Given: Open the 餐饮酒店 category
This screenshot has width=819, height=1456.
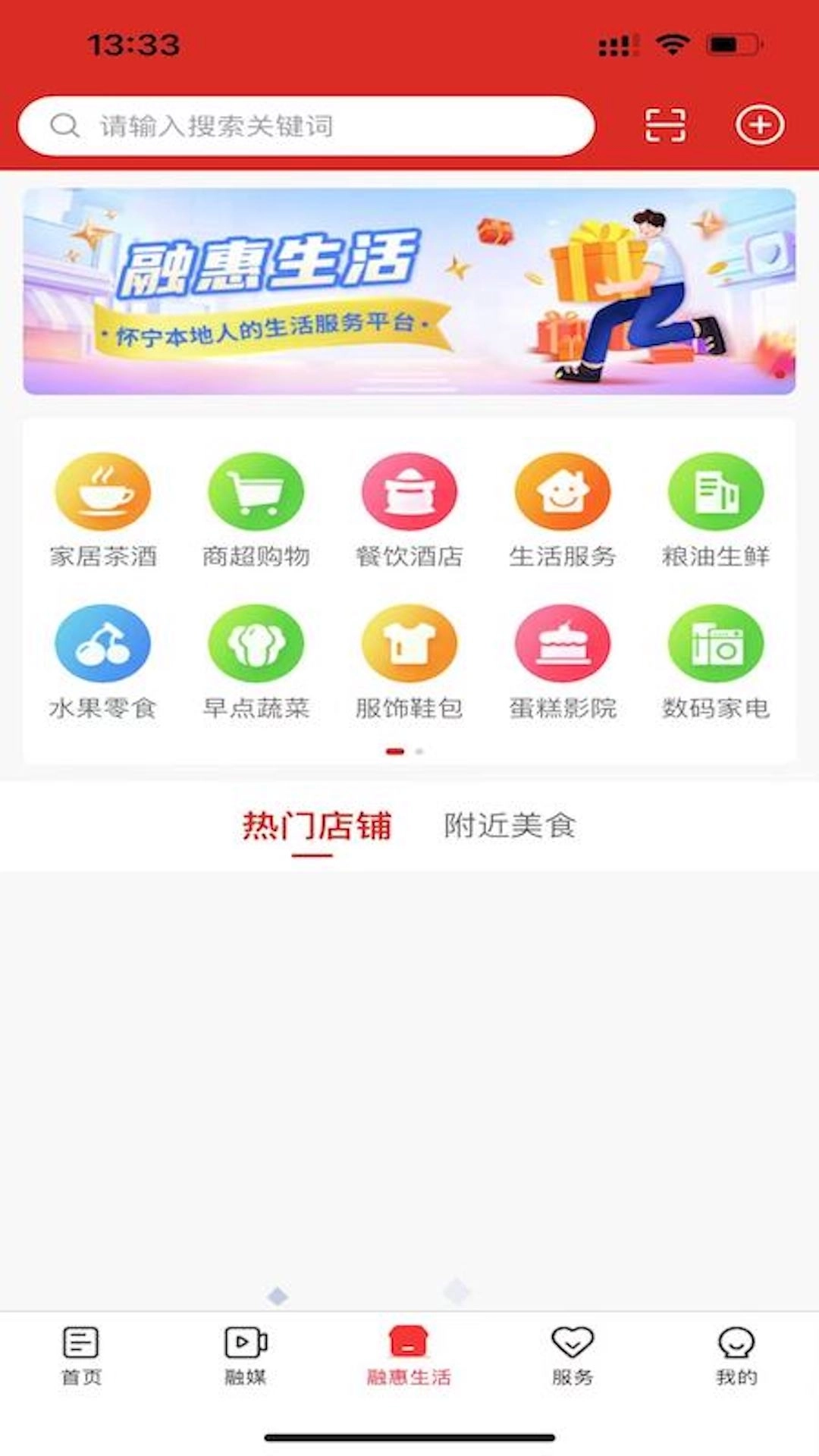Looking at the screenshot, I should [x=409, y=491].
